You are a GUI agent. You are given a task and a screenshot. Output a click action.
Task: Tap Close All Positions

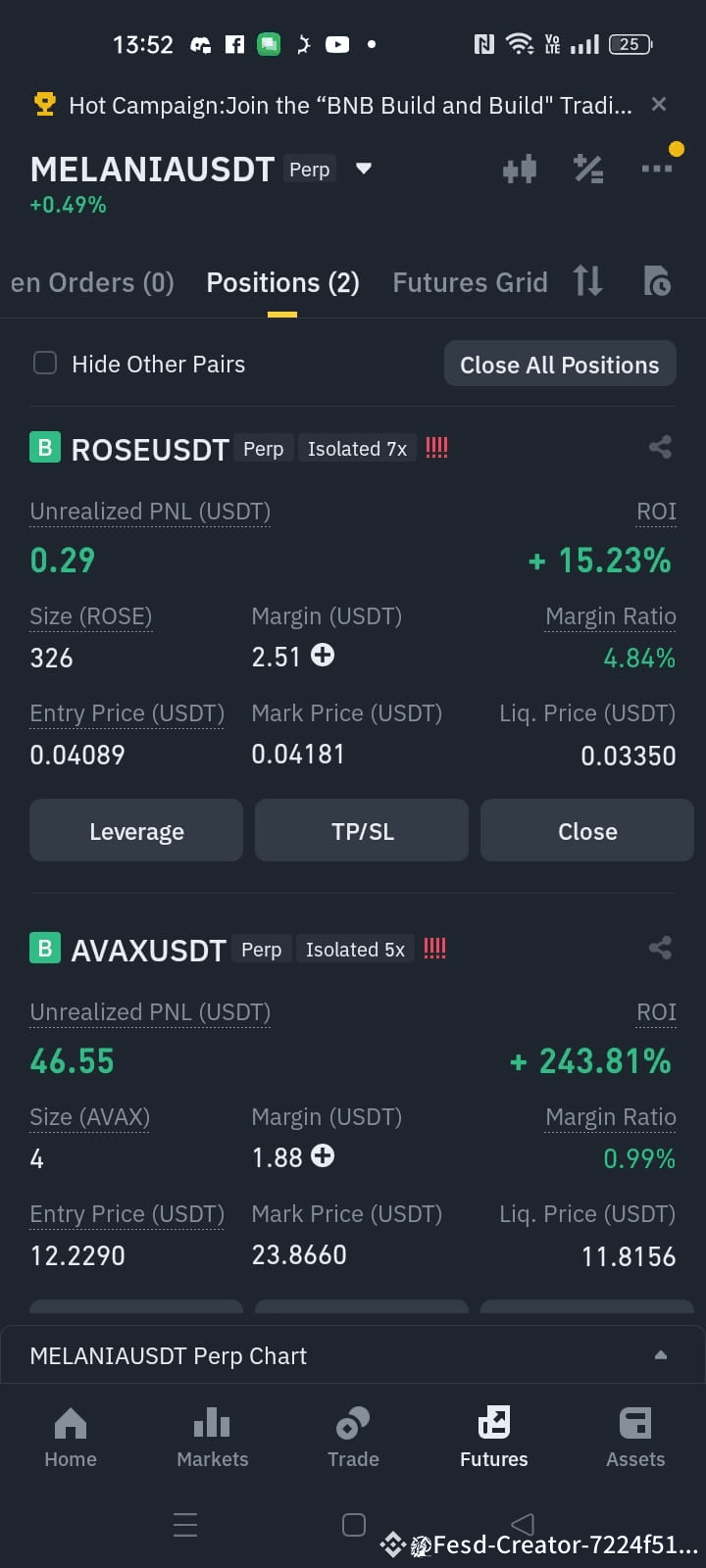(x=559, y=364)
